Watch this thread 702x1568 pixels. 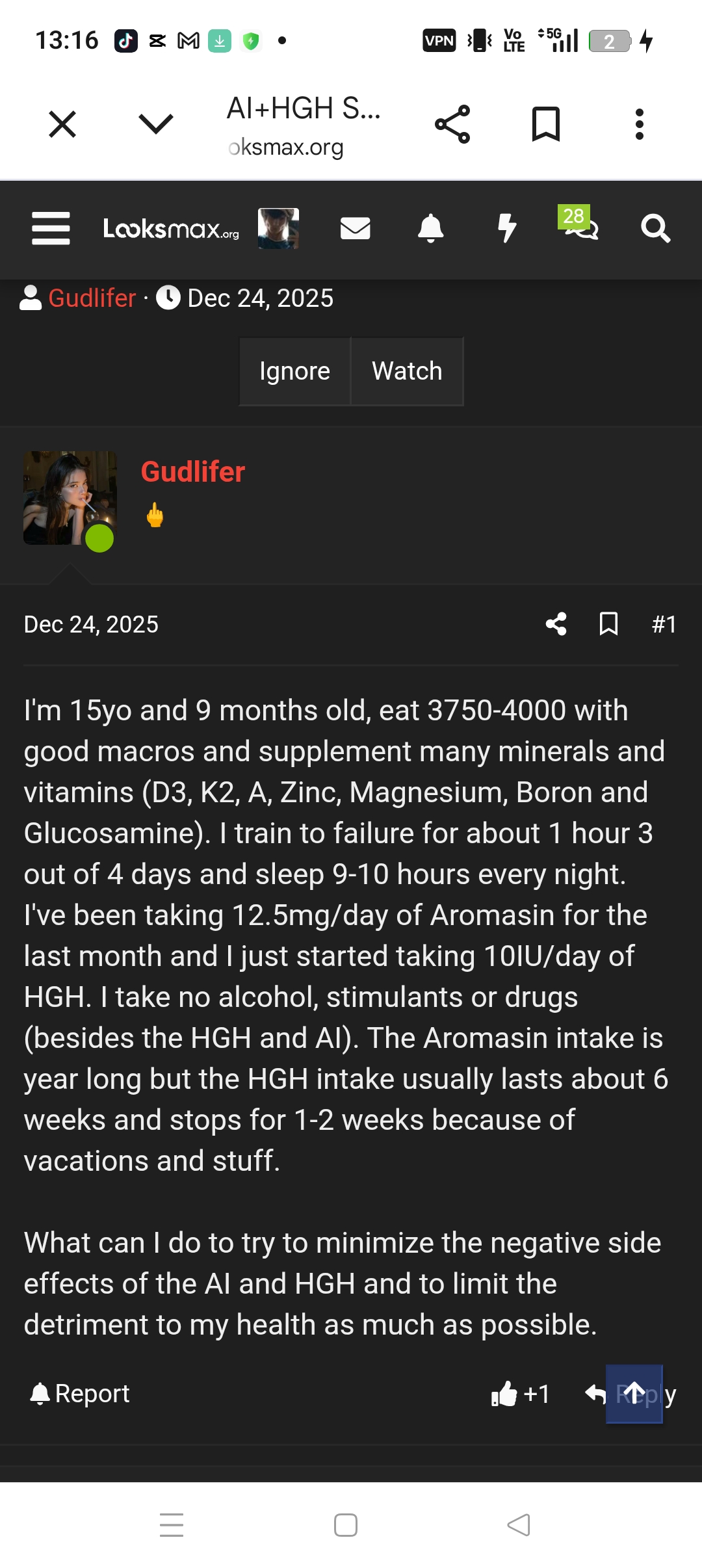[x=407, y=371]
